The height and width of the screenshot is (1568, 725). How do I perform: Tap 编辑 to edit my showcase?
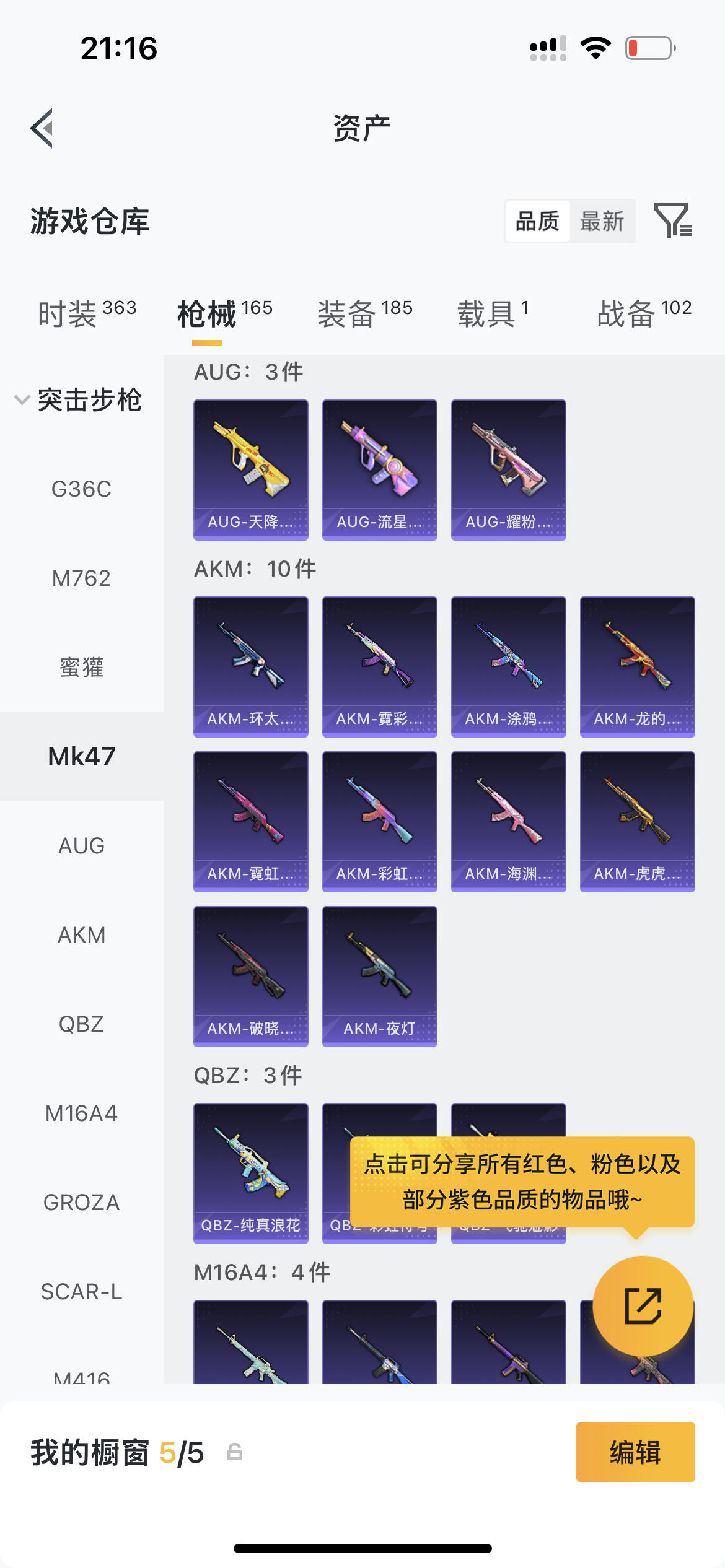pos(635,1452)
